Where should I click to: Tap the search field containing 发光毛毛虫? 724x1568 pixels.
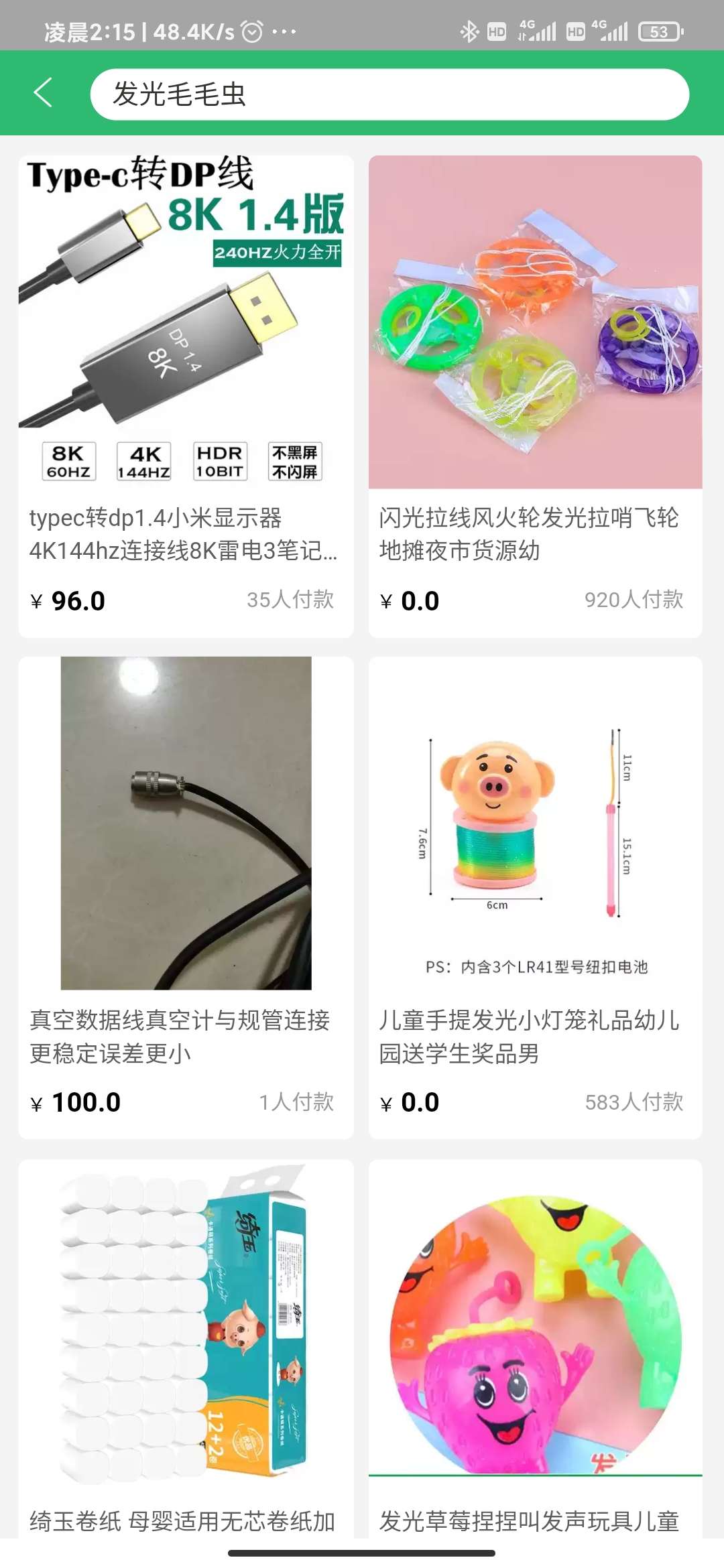(389, 94)
